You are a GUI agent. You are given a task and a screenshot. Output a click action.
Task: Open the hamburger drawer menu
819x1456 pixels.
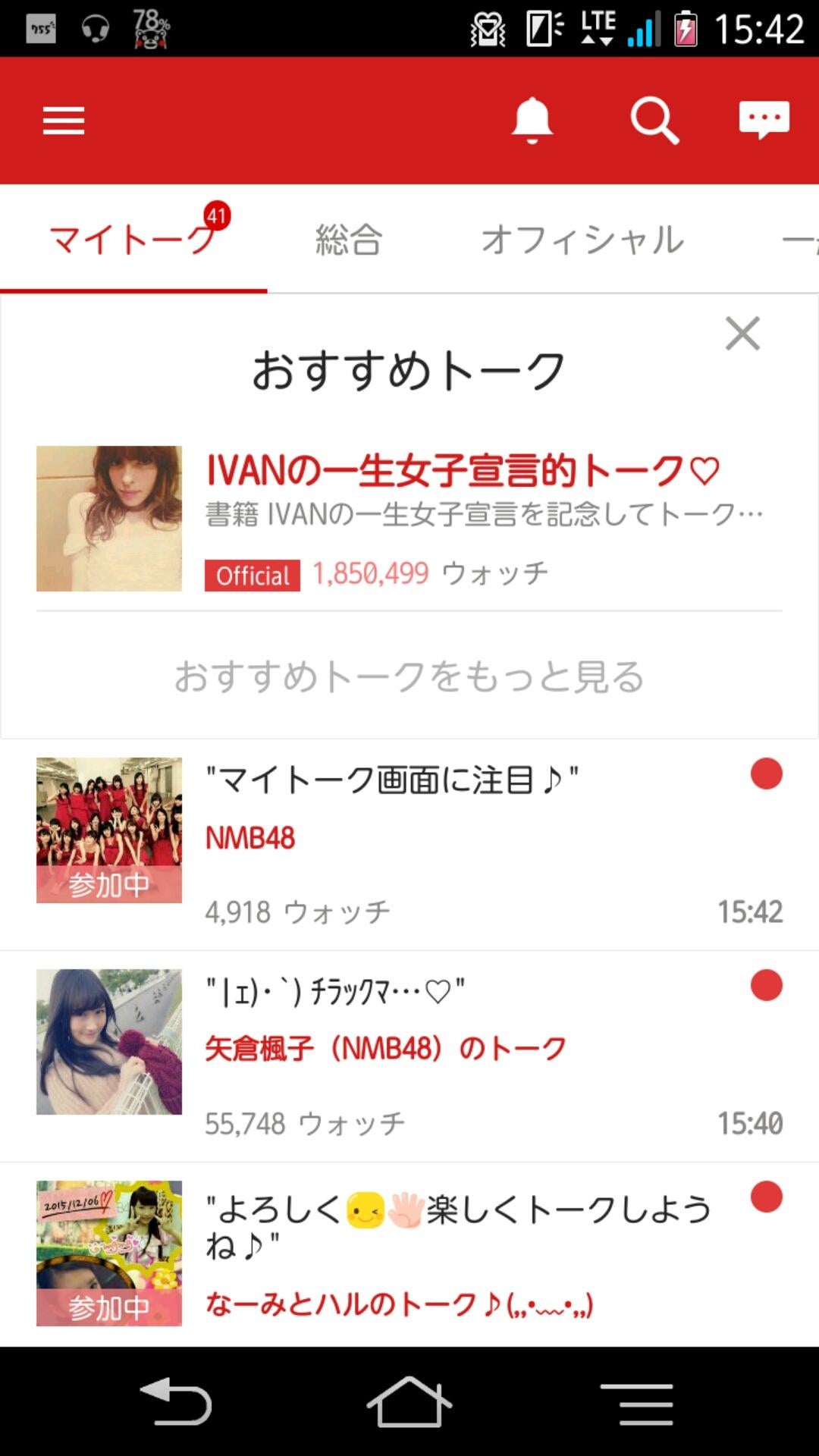click(64, 121)
